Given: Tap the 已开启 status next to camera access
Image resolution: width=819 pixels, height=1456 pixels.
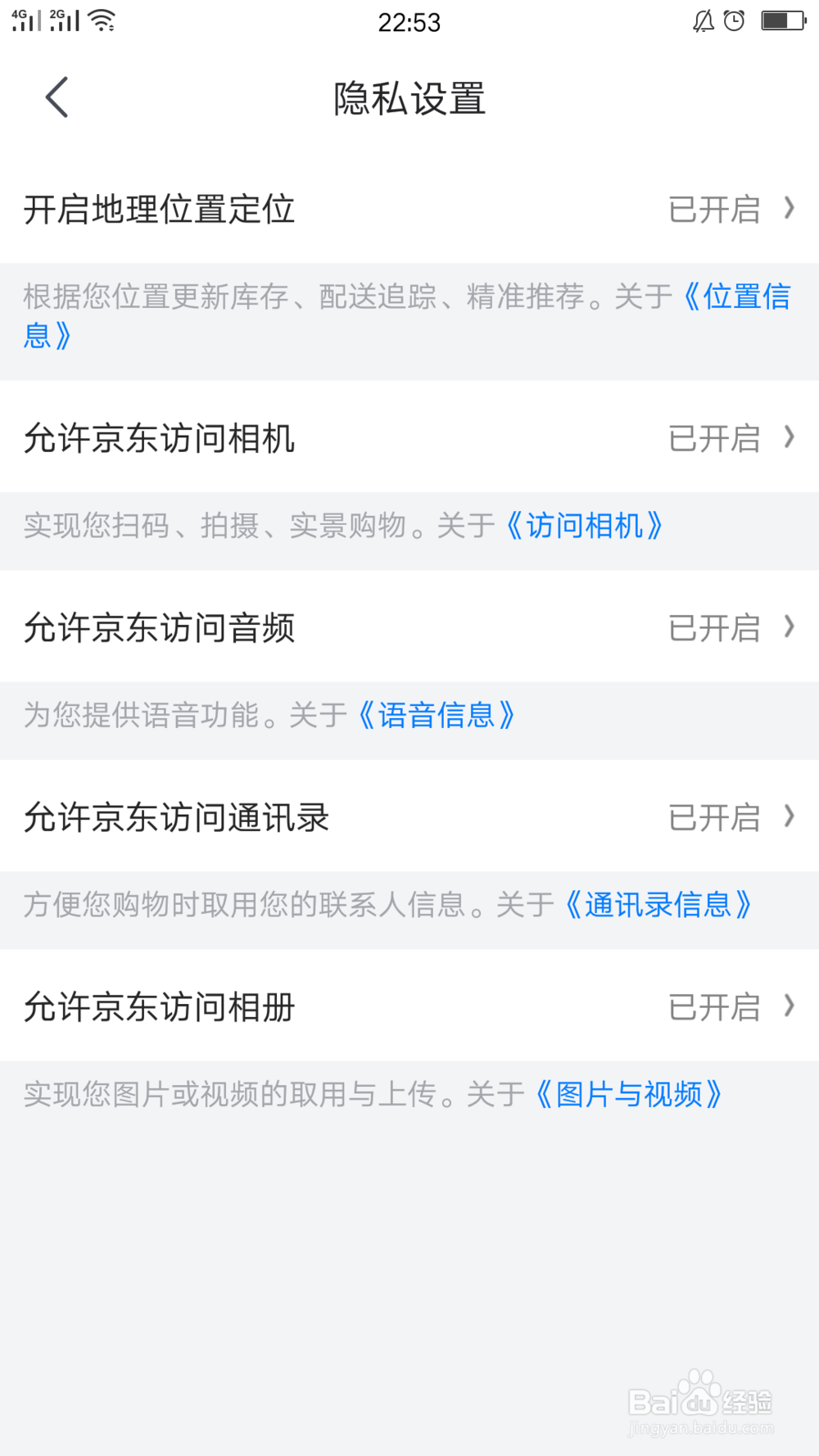Looking at the screenshot, I should [x=713, y=440].
